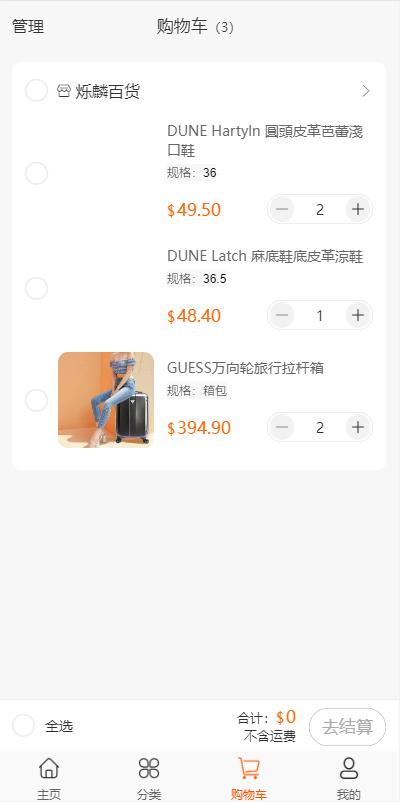The height and width of the screenshot is (802, 400).
Task: Decrease quantity of DUNE Latch sandals
Action: 282,315
